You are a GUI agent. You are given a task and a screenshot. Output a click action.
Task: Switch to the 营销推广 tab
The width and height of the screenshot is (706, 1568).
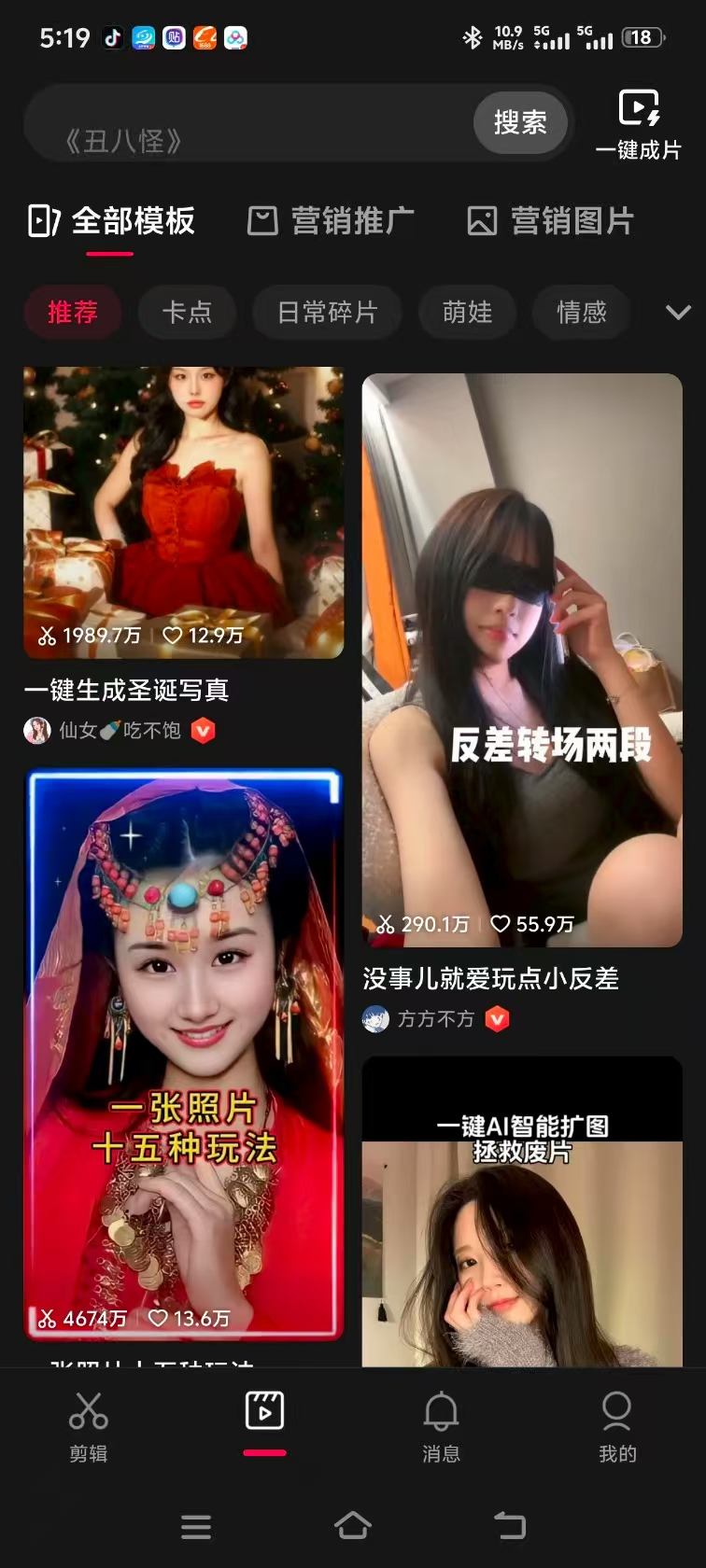(x=332, y=221)
